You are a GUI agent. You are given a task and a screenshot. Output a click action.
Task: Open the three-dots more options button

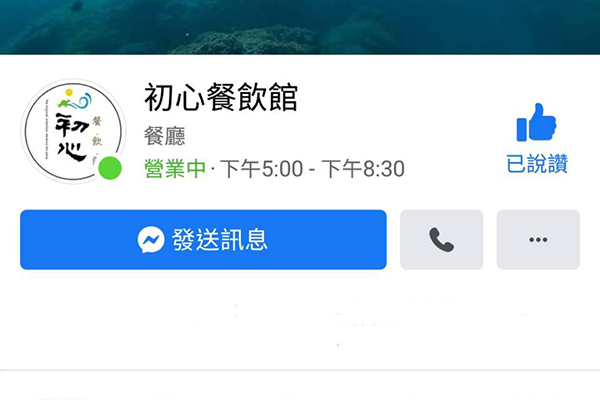538,240
